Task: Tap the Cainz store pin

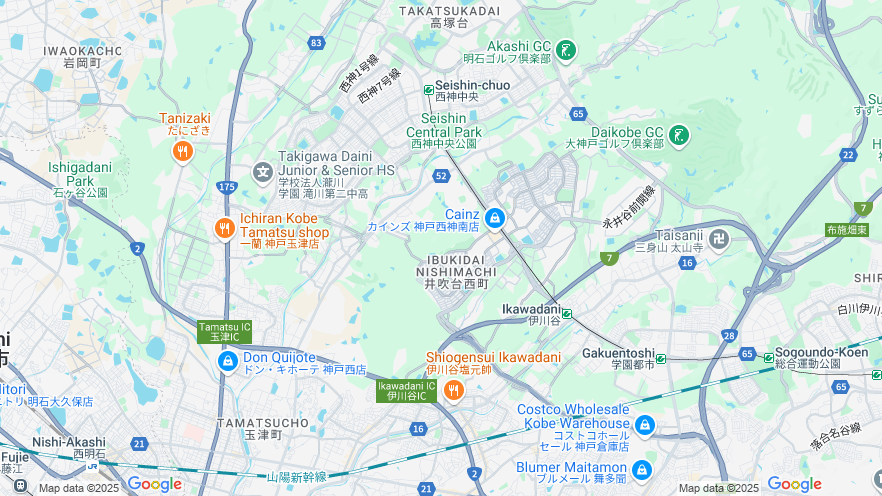Action: click(494, 217)
